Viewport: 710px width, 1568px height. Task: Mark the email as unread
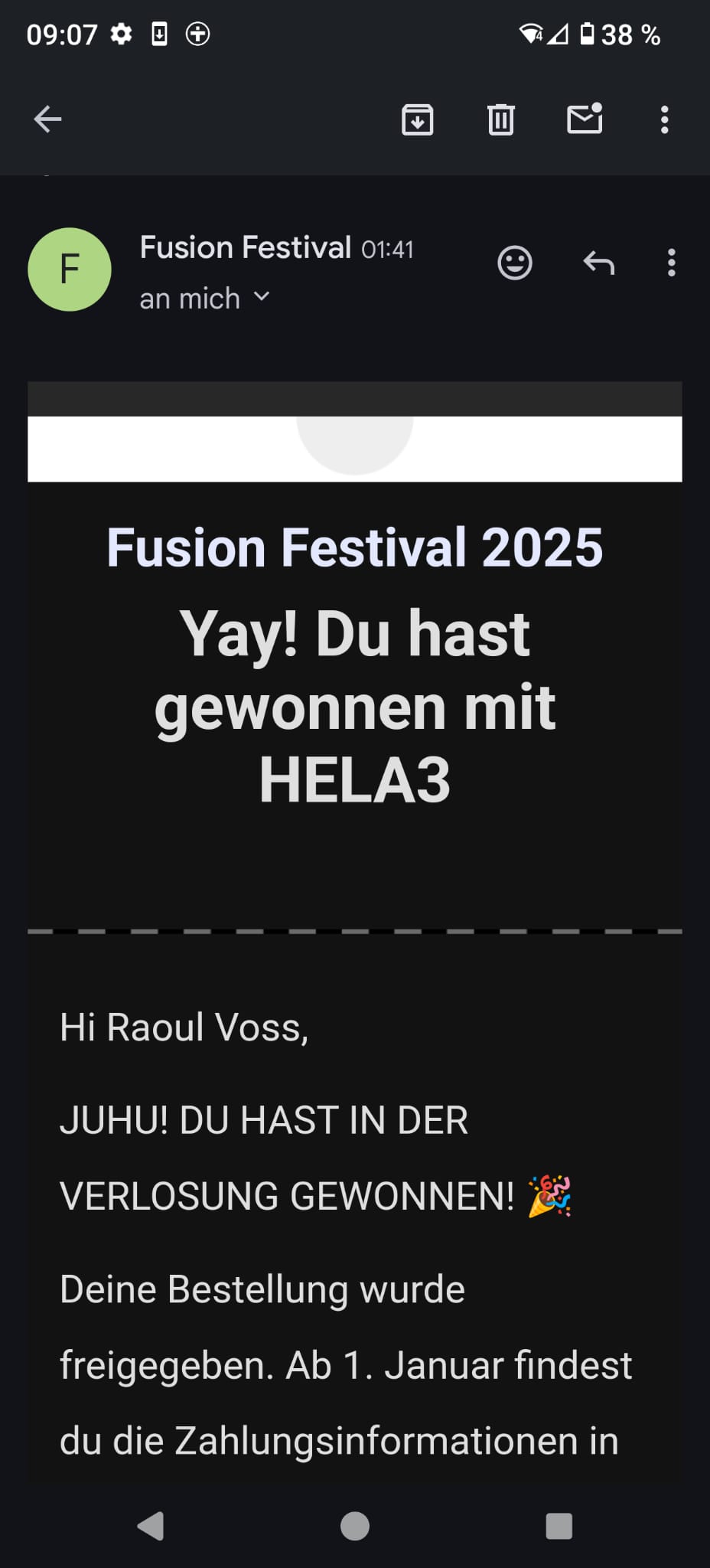[x=585, y=119]
